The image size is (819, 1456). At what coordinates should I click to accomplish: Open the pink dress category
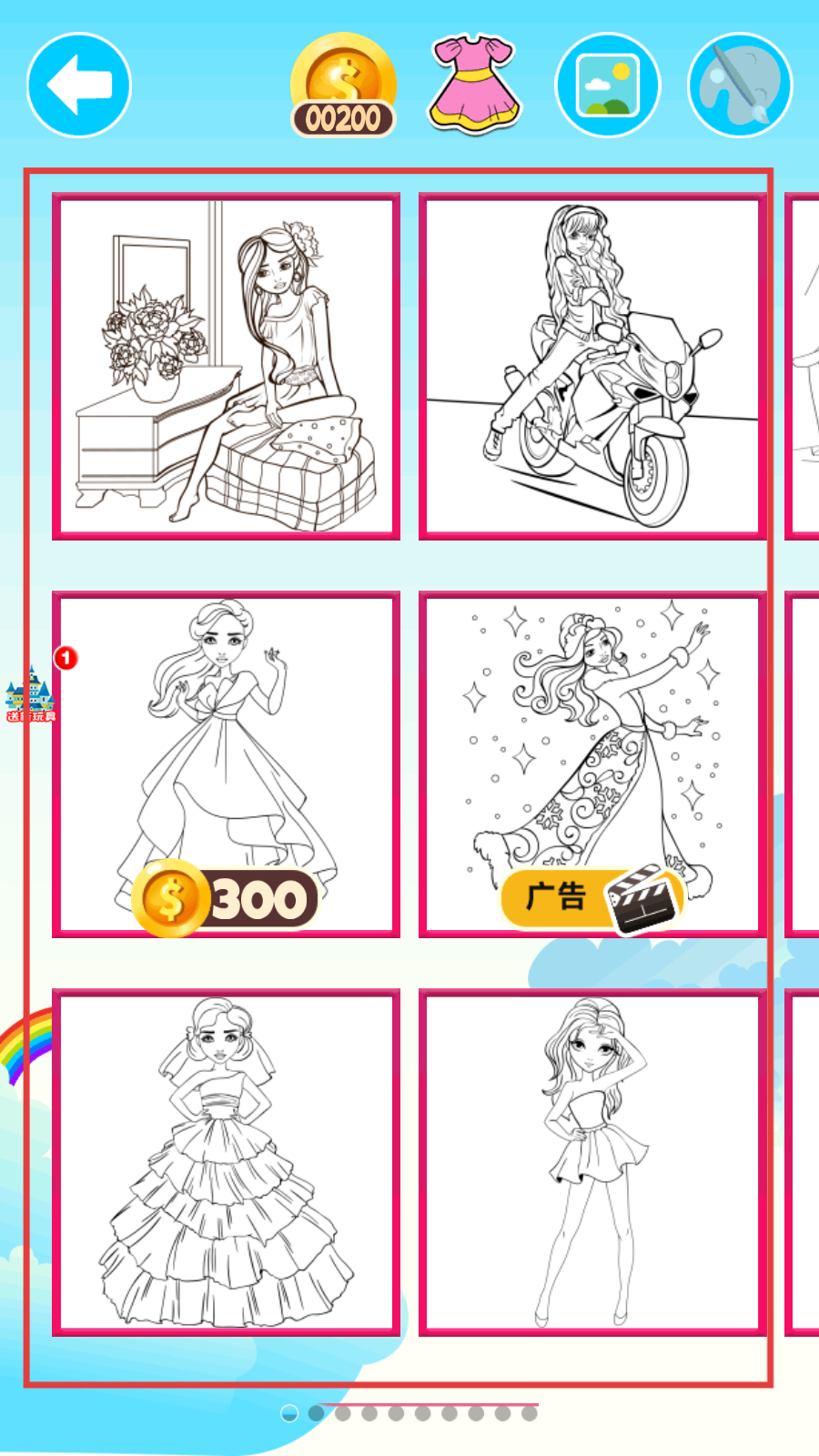tap(474, 85)
